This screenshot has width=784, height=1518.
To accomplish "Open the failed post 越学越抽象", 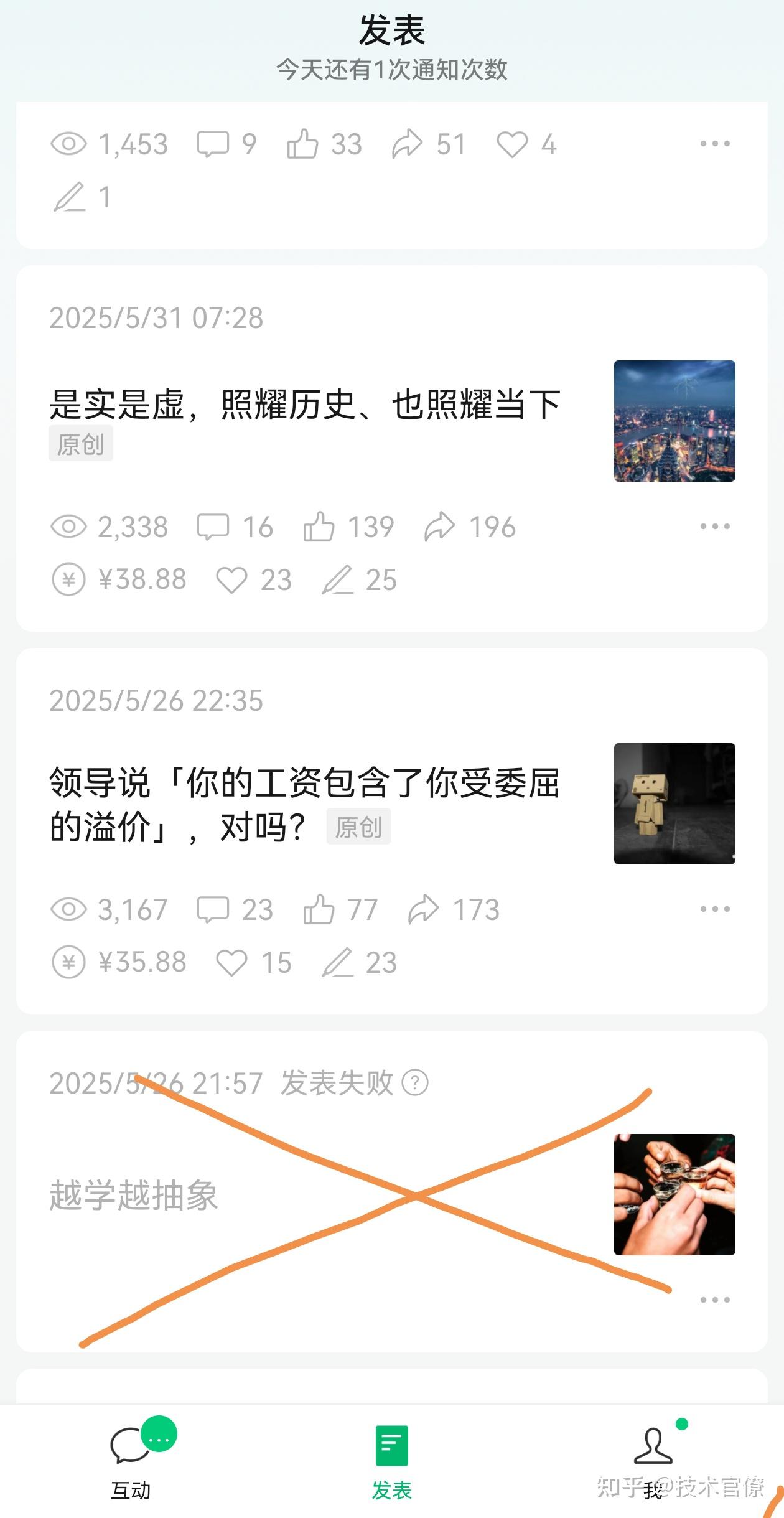I will point(134,1195).
